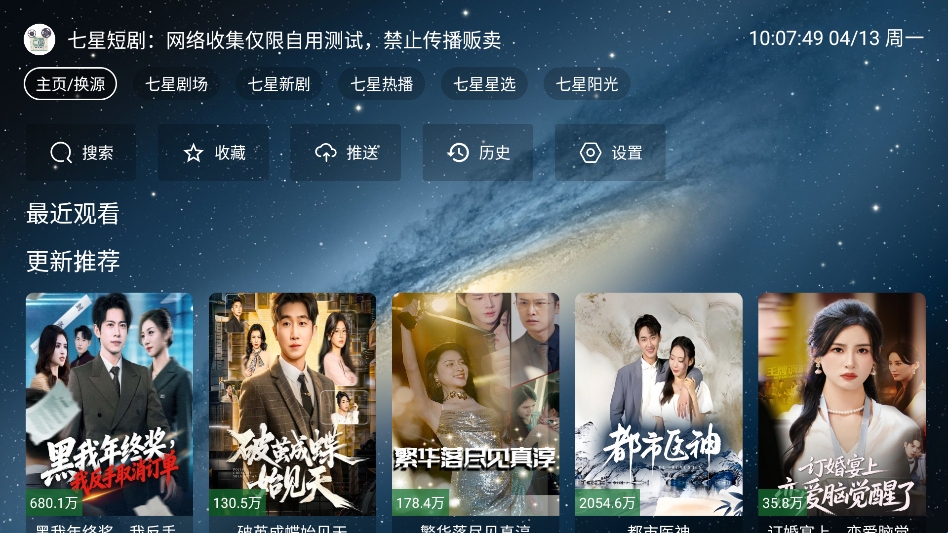Play the drama 繁华落尽见真淳

tap(475, 405)
